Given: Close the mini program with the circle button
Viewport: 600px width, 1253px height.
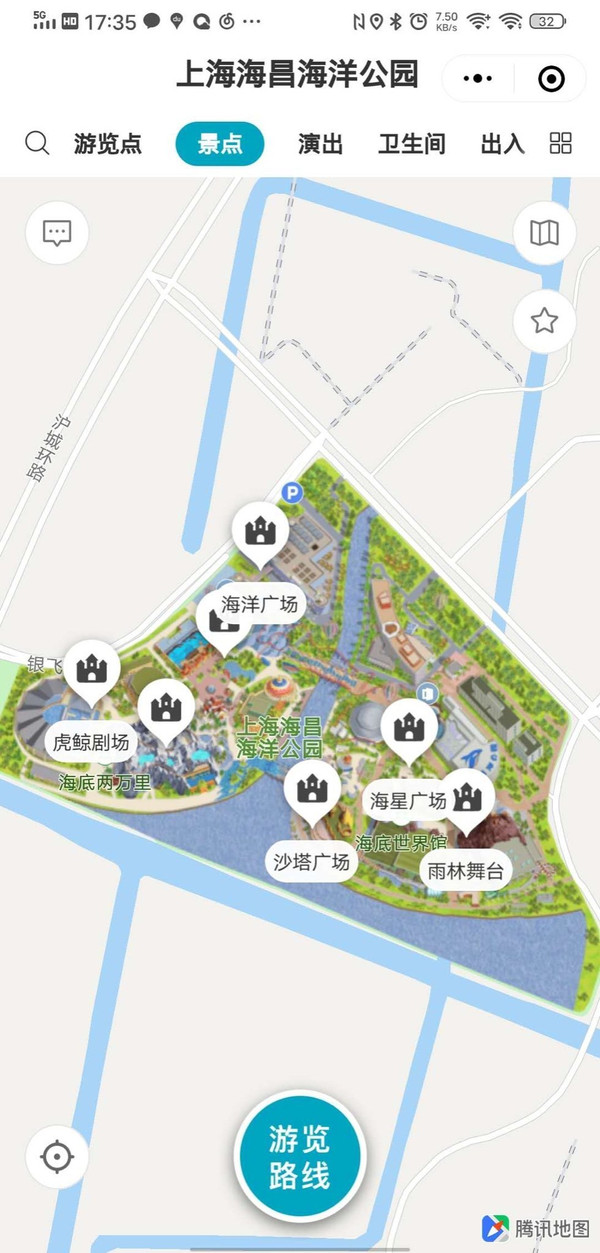Looking at the screenshot, I should [x=551, y=78].
